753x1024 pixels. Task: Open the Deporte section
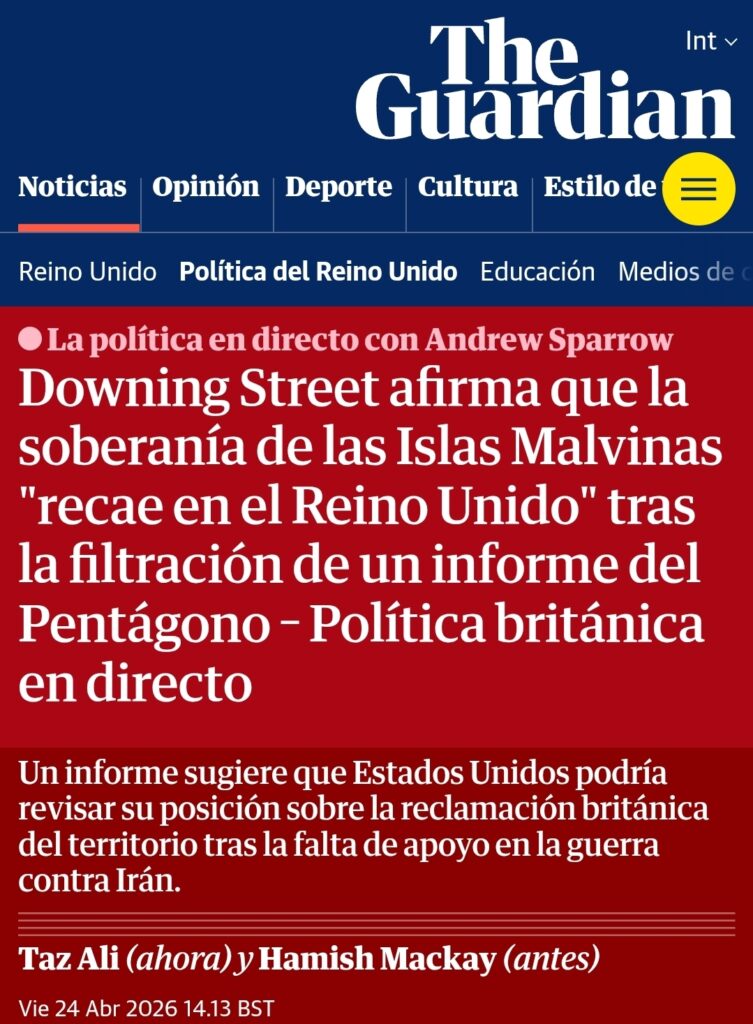[x=338, y=187]
